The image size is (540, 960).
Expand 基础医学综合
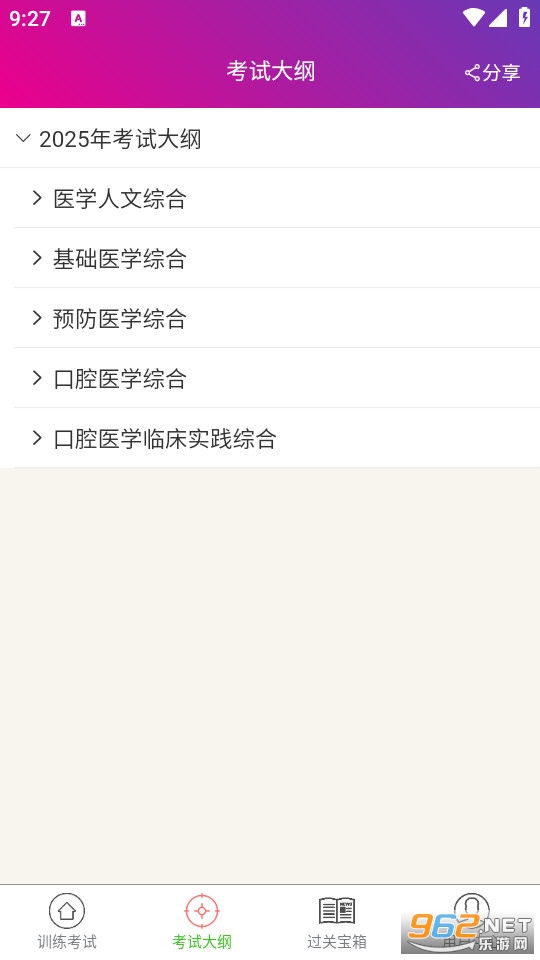[x=277, y=258]
